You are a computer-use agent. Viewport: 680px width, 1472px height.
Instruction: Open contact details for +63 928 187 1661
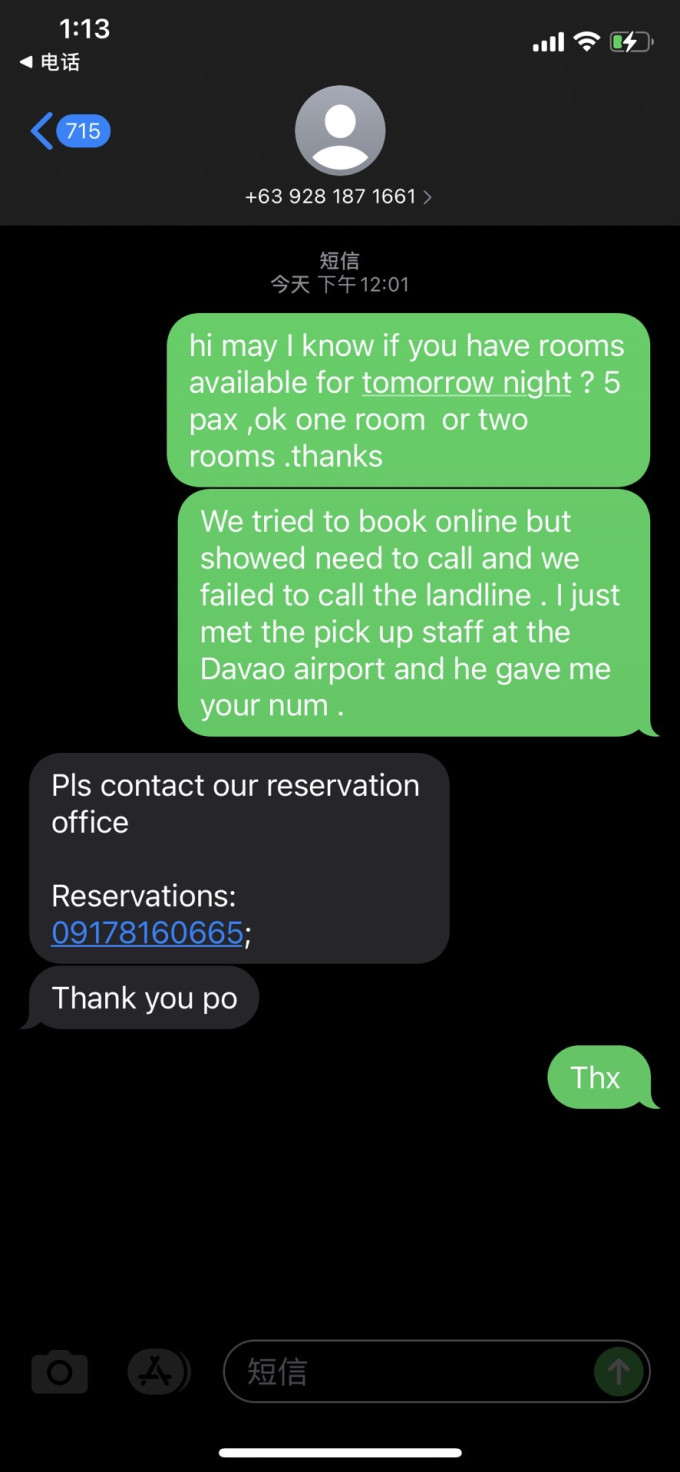(x=339, y=196)
